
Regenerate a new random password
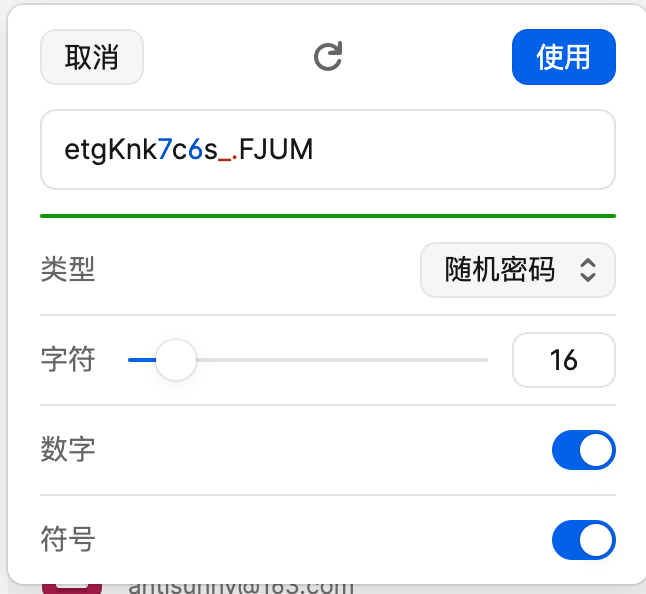328,57
